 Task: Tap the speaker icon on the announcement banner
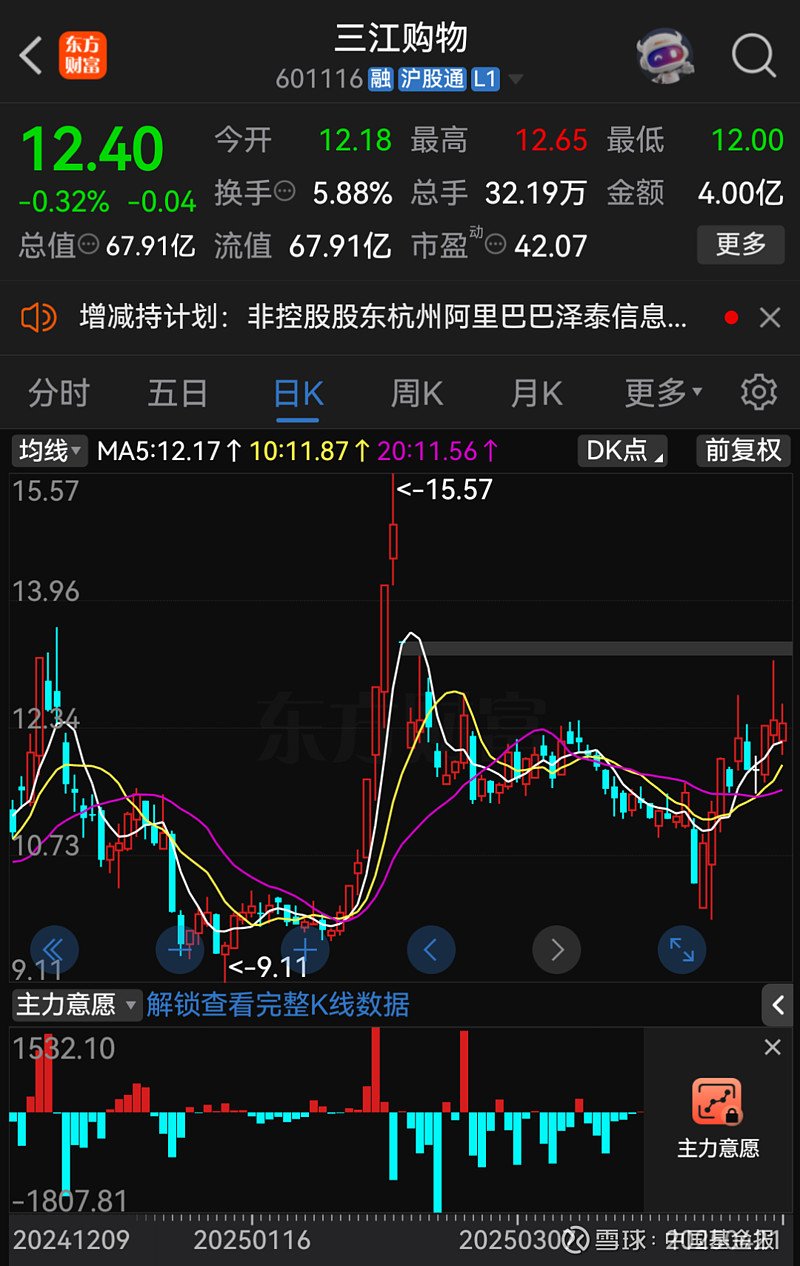click(x=39, y=317)
